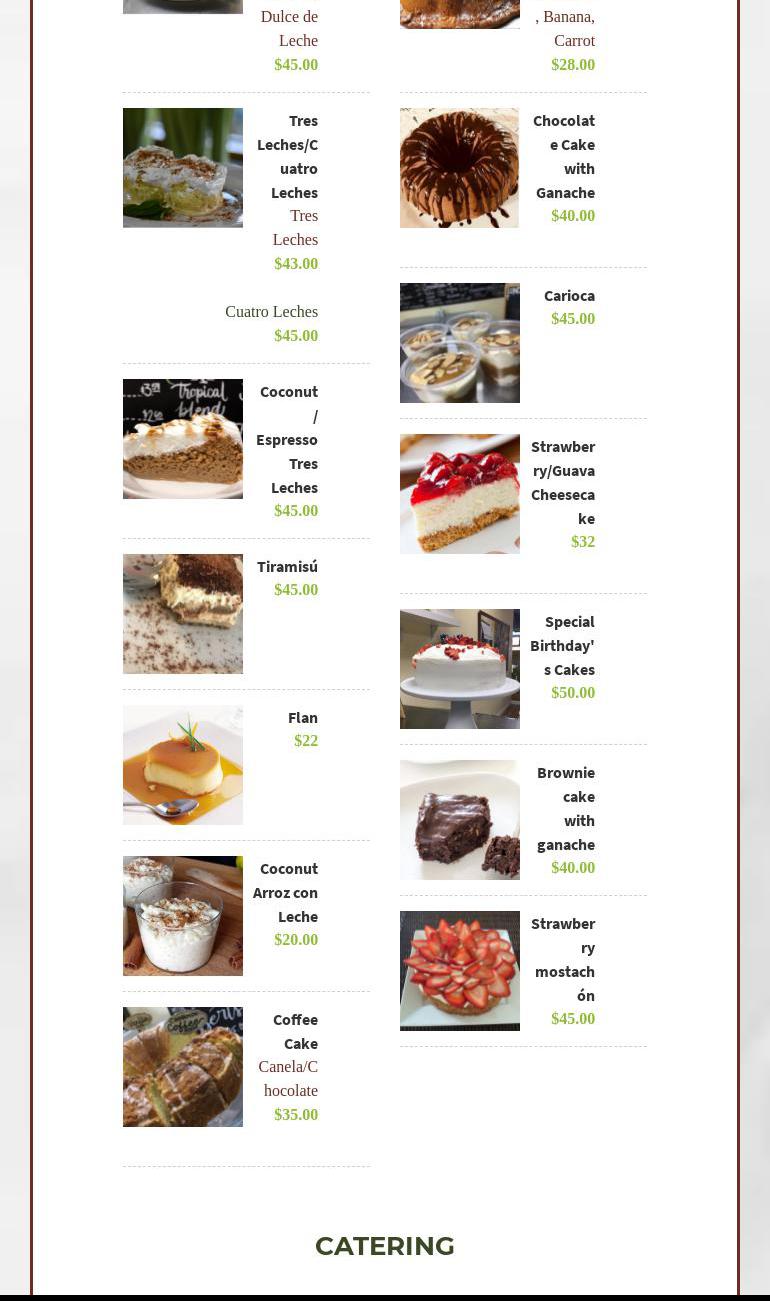Open the Tiramisú picture
The height and width of the screenshot is (1301, 770).
[x=183, y=614]
